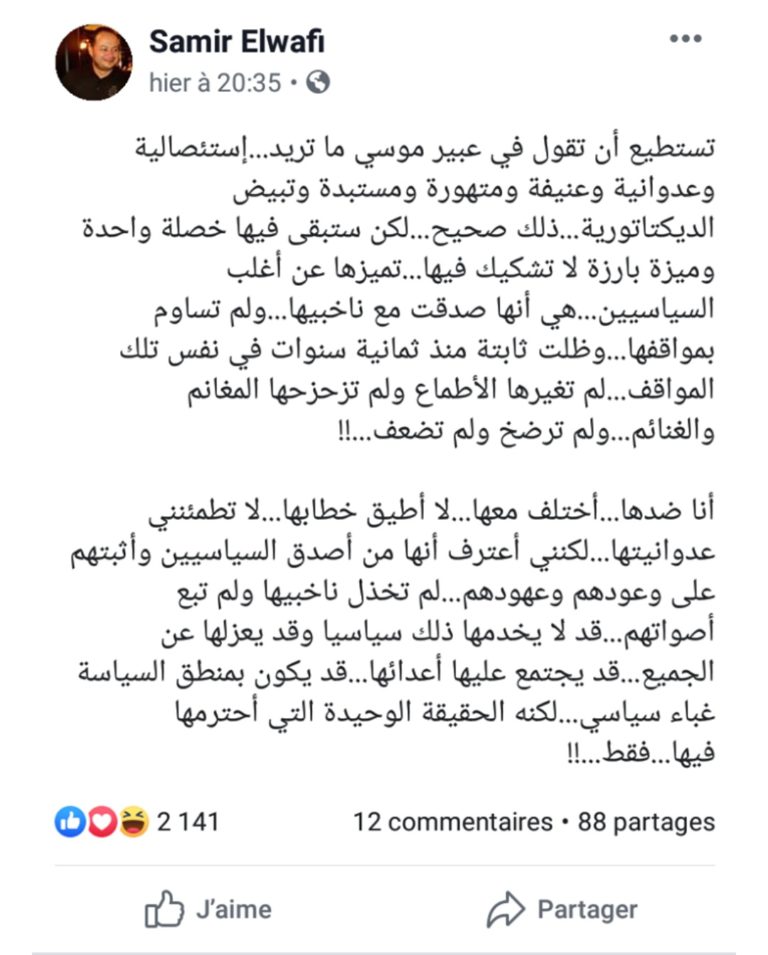The height and width of the screenshot is (955, 768).
Task: Open the Samir Elwafi profile name link
Action: click(x=236, y=42)
